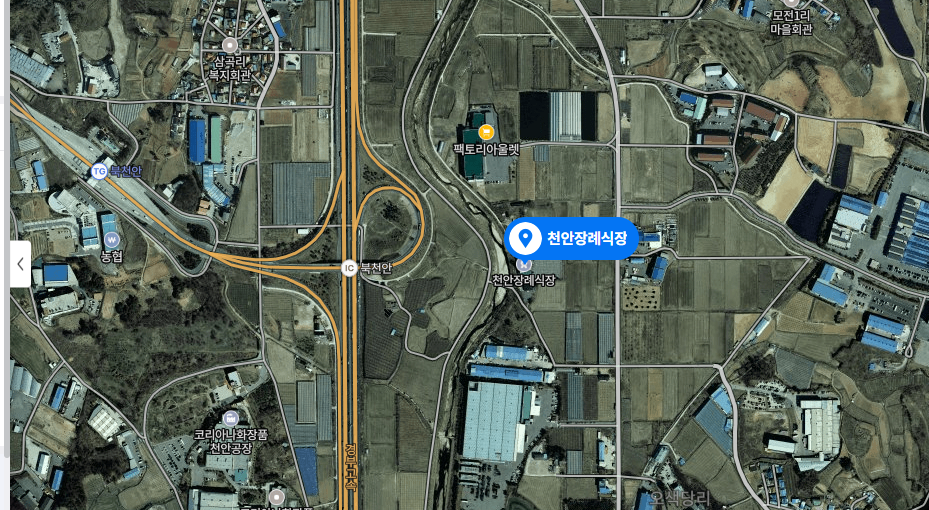Screen dimensions: 929x510
Task: Open the 팩토리아울렛 shopping marker
Action: tap(486, 132)
